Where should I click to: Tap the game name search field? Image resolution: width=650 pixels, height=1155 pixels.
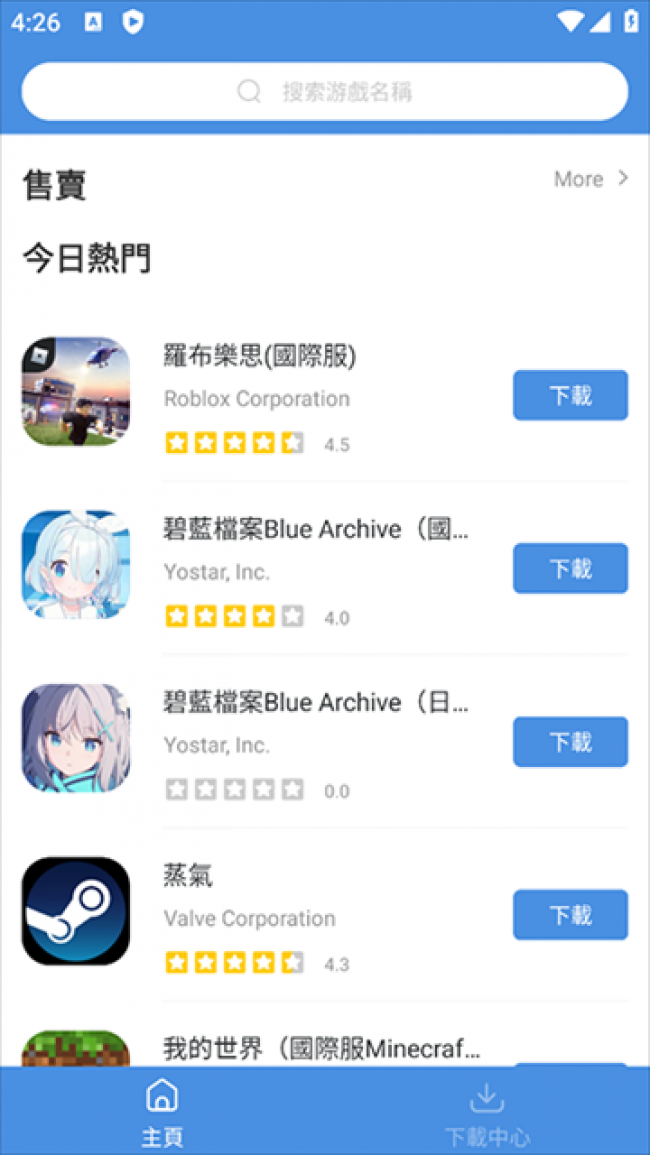pyautogui.click(x=325, y=92)
